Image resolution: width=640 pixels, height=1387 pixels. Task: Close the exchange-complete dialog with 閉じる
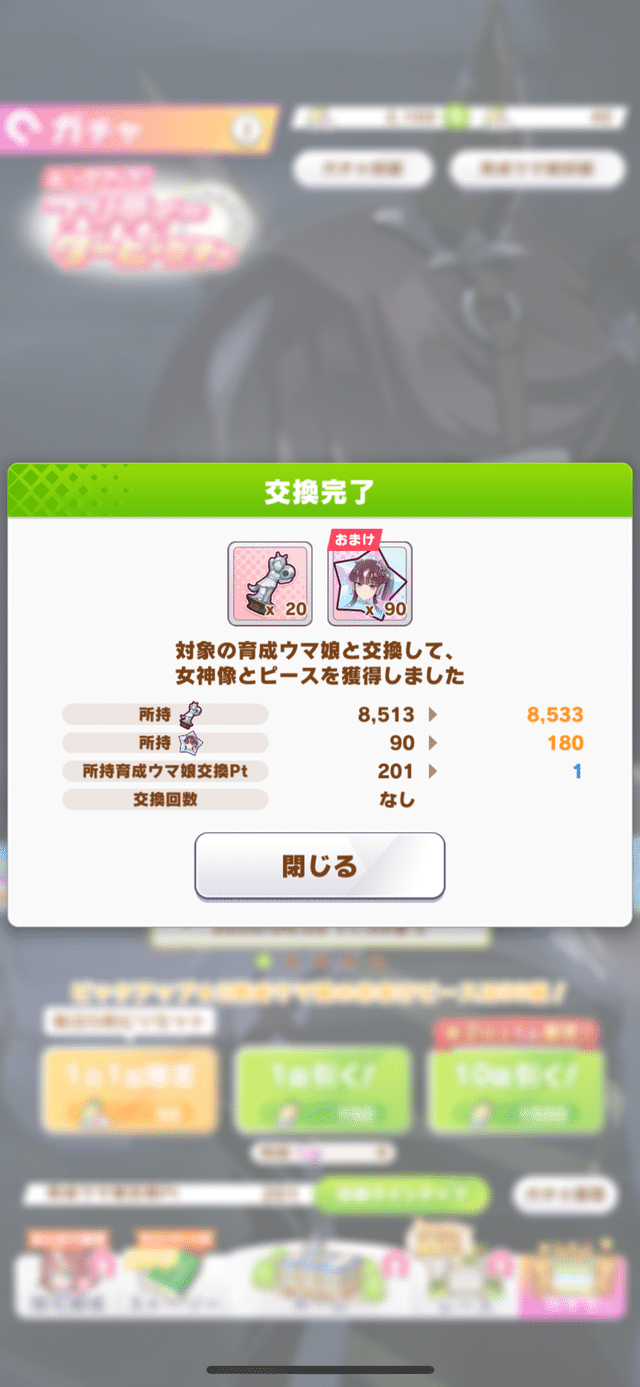click(x=319, y=866)
